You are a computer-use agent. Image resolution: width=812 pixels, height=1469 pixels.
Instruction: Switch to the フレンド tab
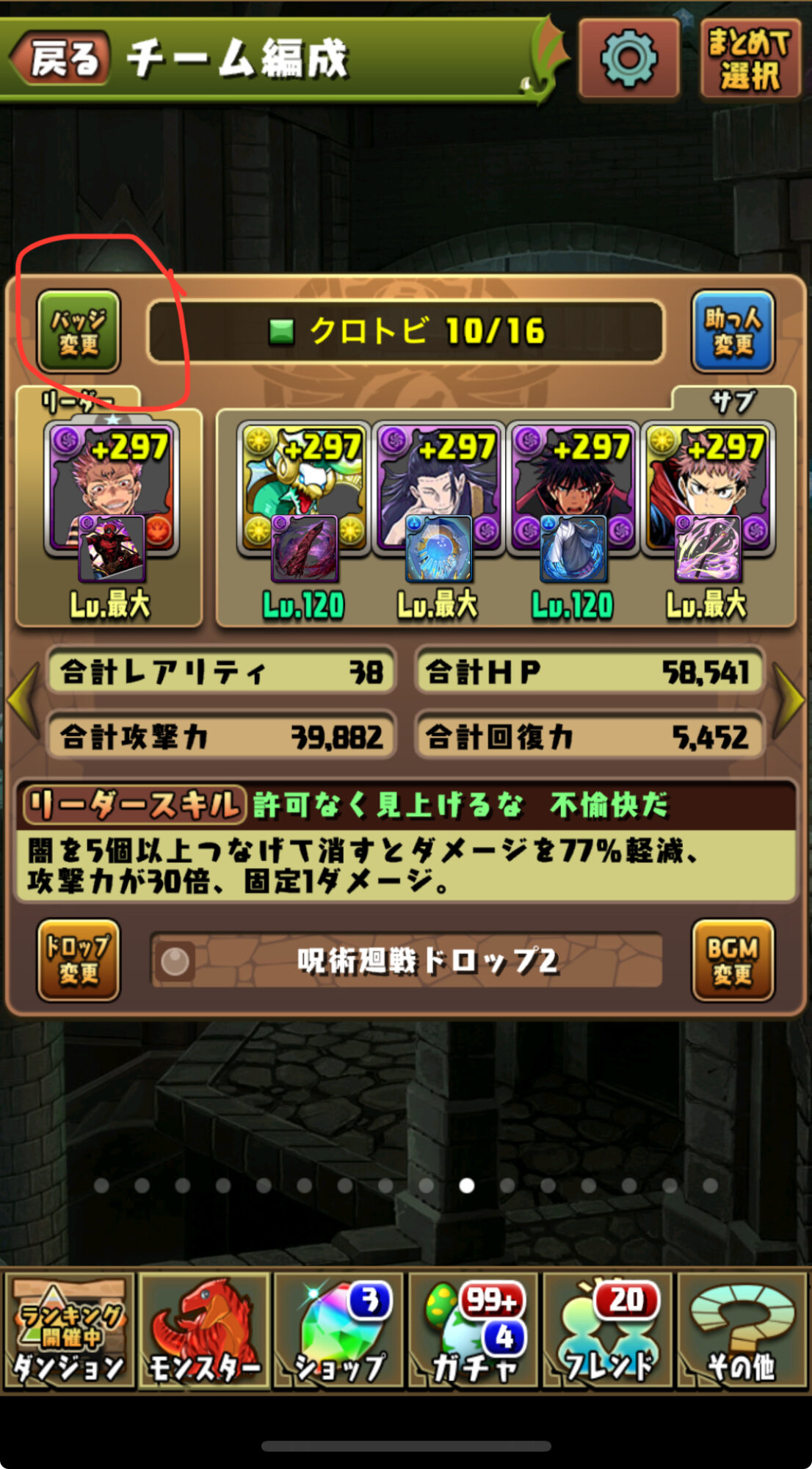pyautogui.click(x=608, y=1330)
